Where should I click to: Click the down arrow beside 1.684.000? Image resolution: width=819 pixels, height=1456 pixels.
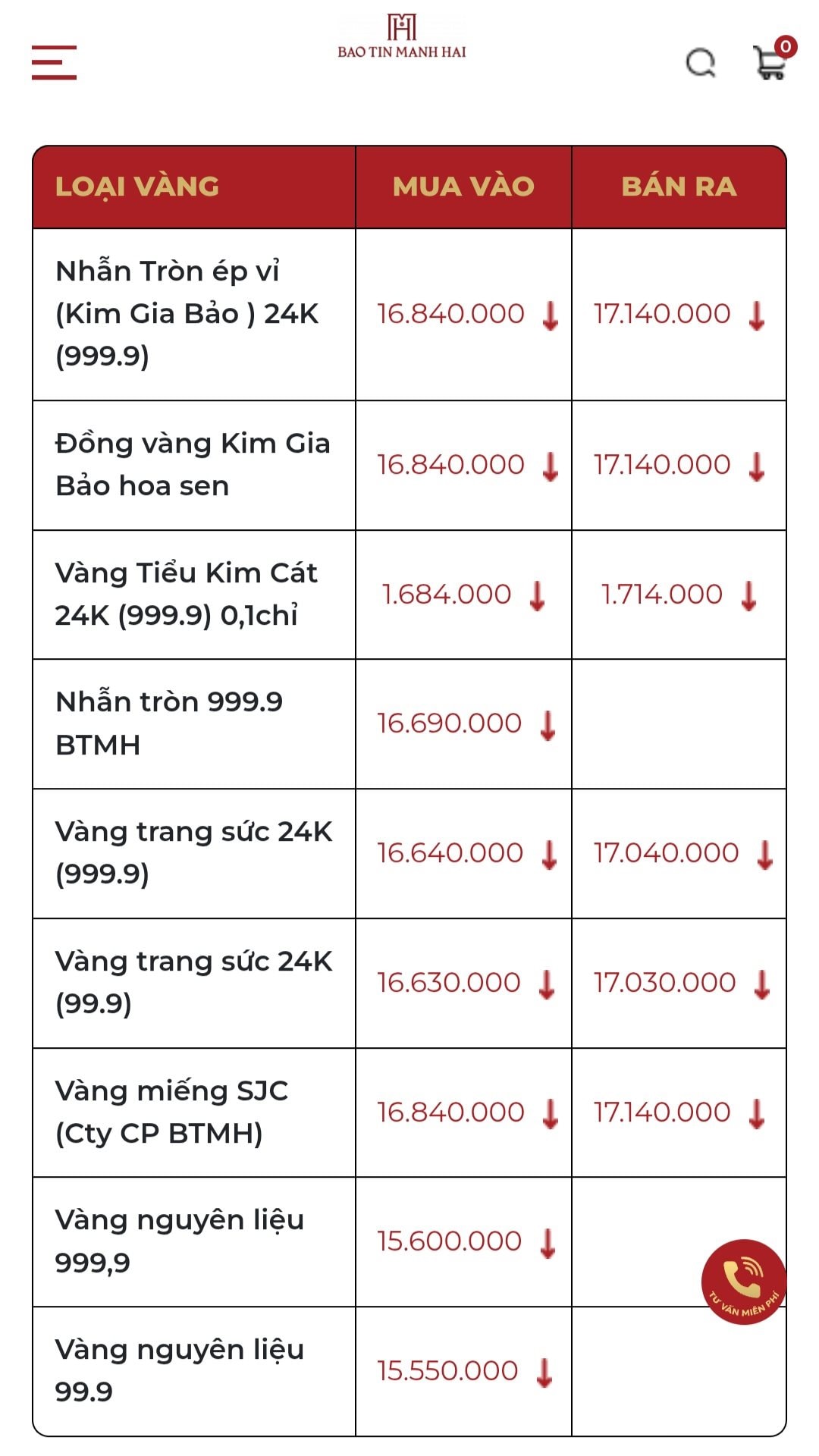pyautogui.click(x=538, y=596)
